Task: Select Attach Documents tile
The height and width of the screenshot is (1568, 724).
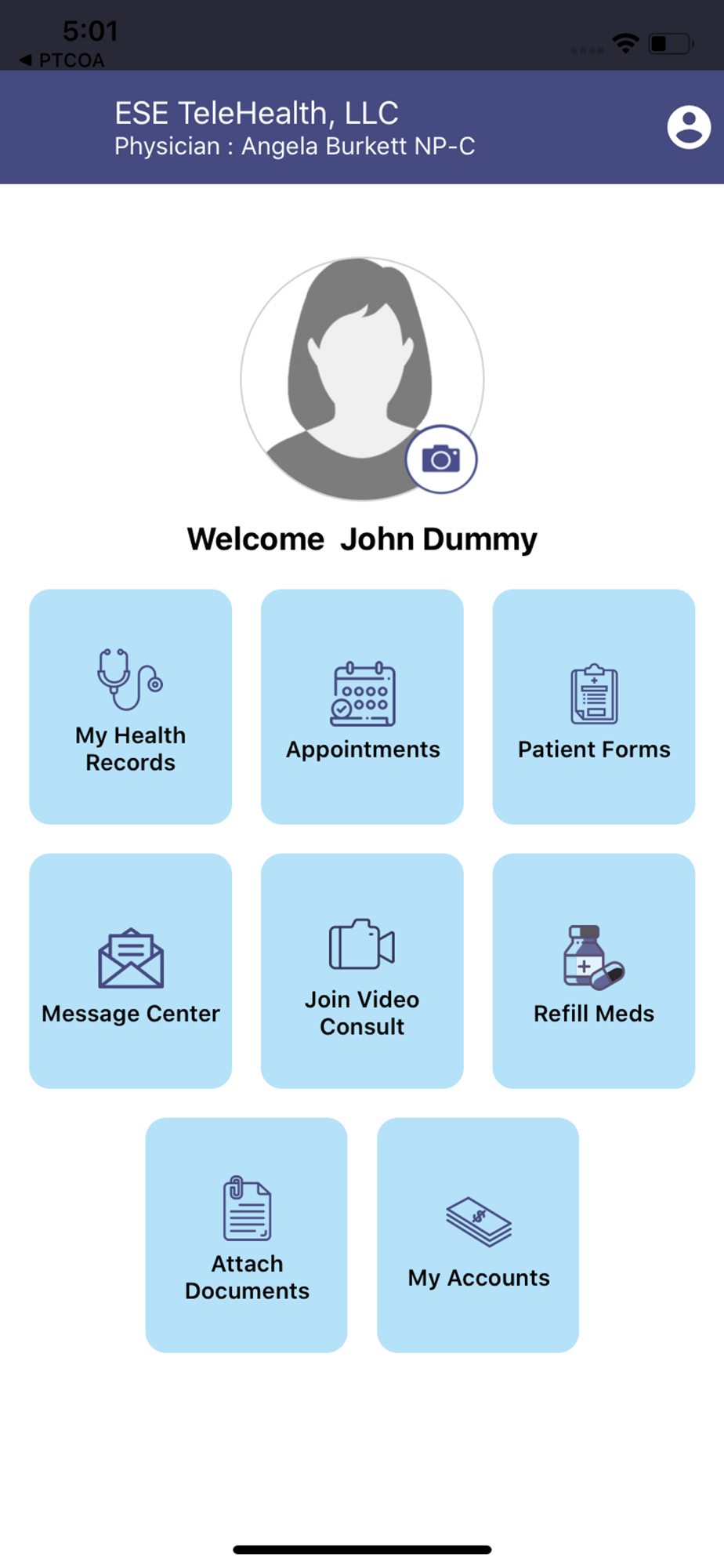Action: click(x=247, y=1235)
